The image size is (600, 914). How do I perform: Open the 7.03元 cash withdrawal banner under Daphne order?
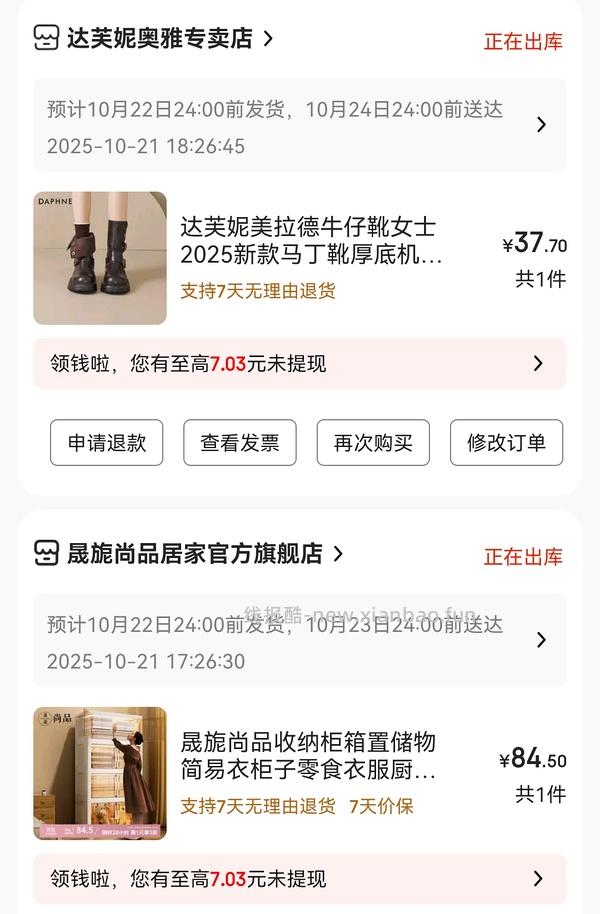300,364
